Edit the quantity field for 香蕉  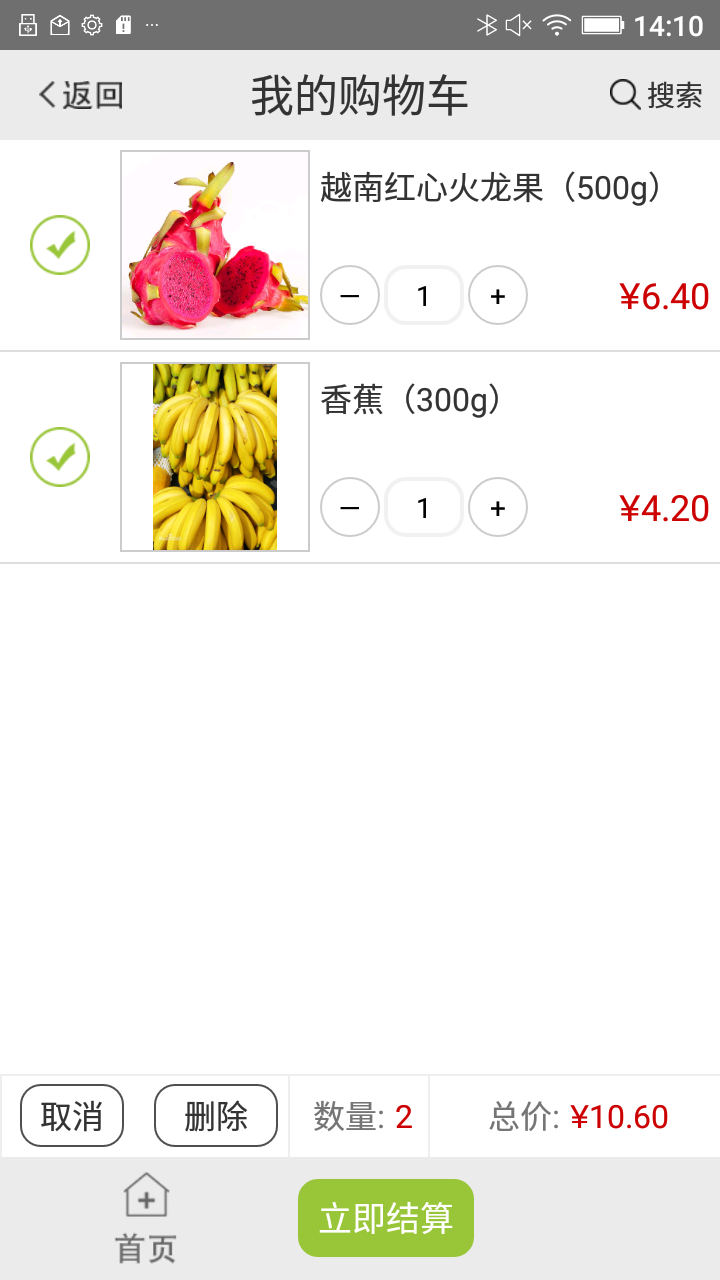coord(424,508)
